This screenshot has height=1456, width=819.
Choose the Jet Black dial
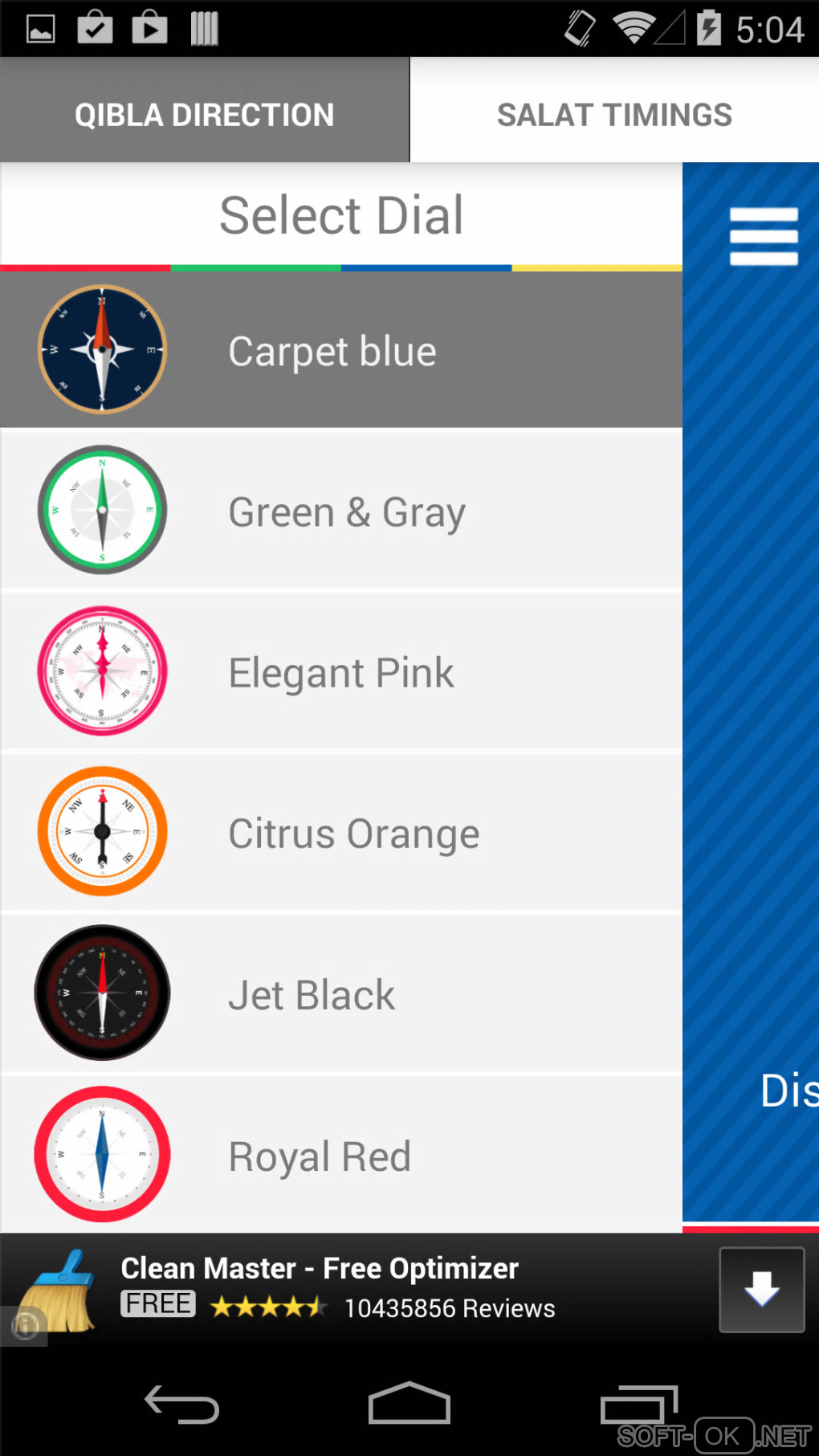pyautogui.click(x=341, y=994)
